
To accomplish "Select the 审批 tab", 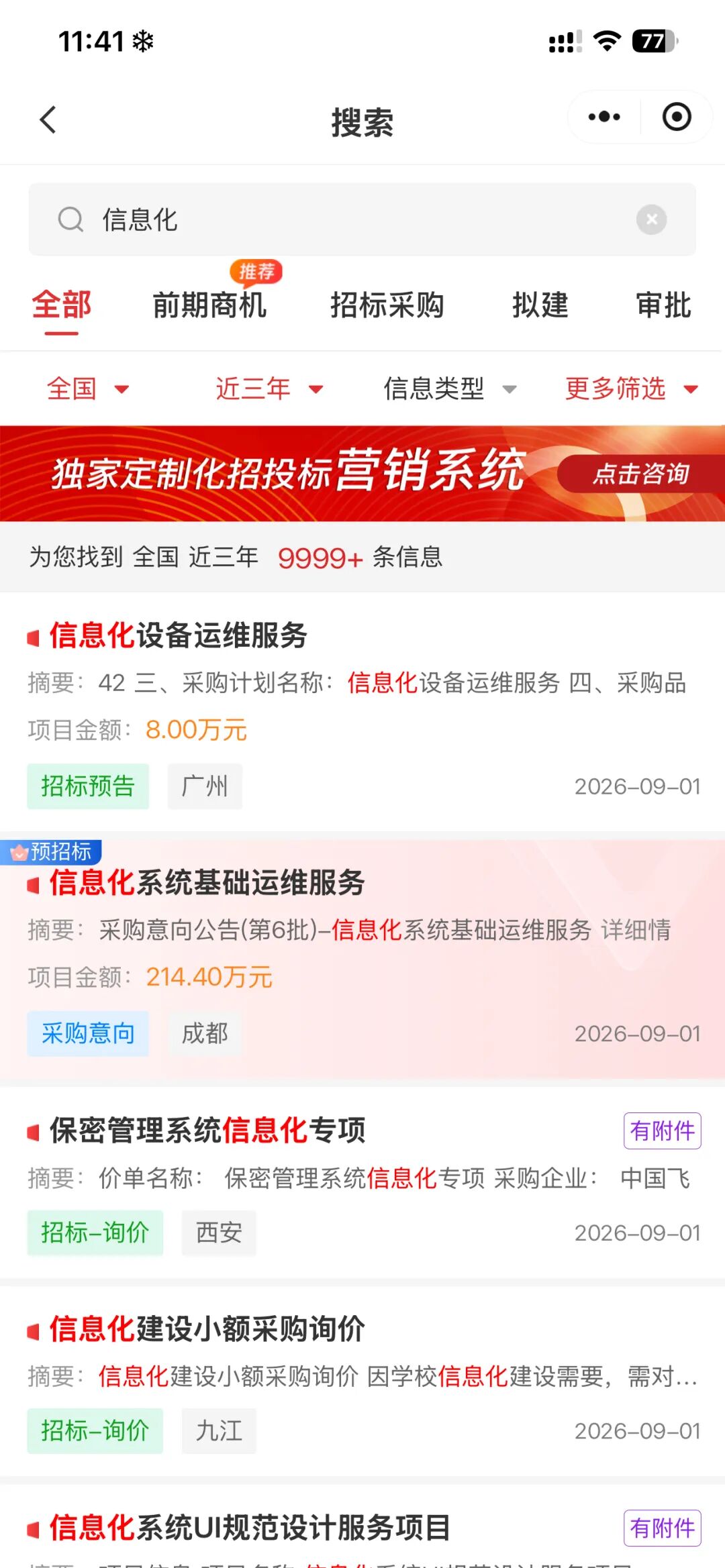I will pos(663,305).
